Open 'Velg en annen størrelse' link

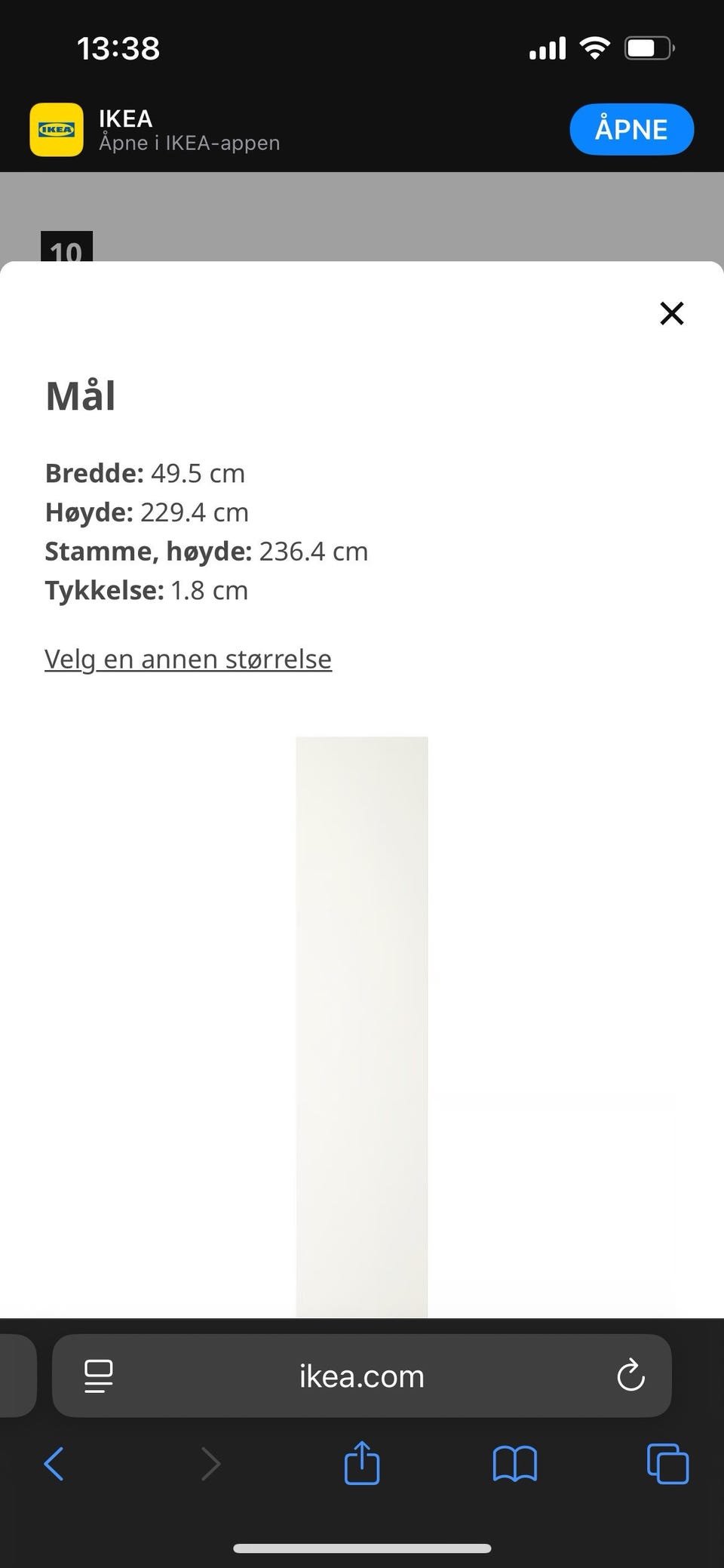(x=188, y=659)
